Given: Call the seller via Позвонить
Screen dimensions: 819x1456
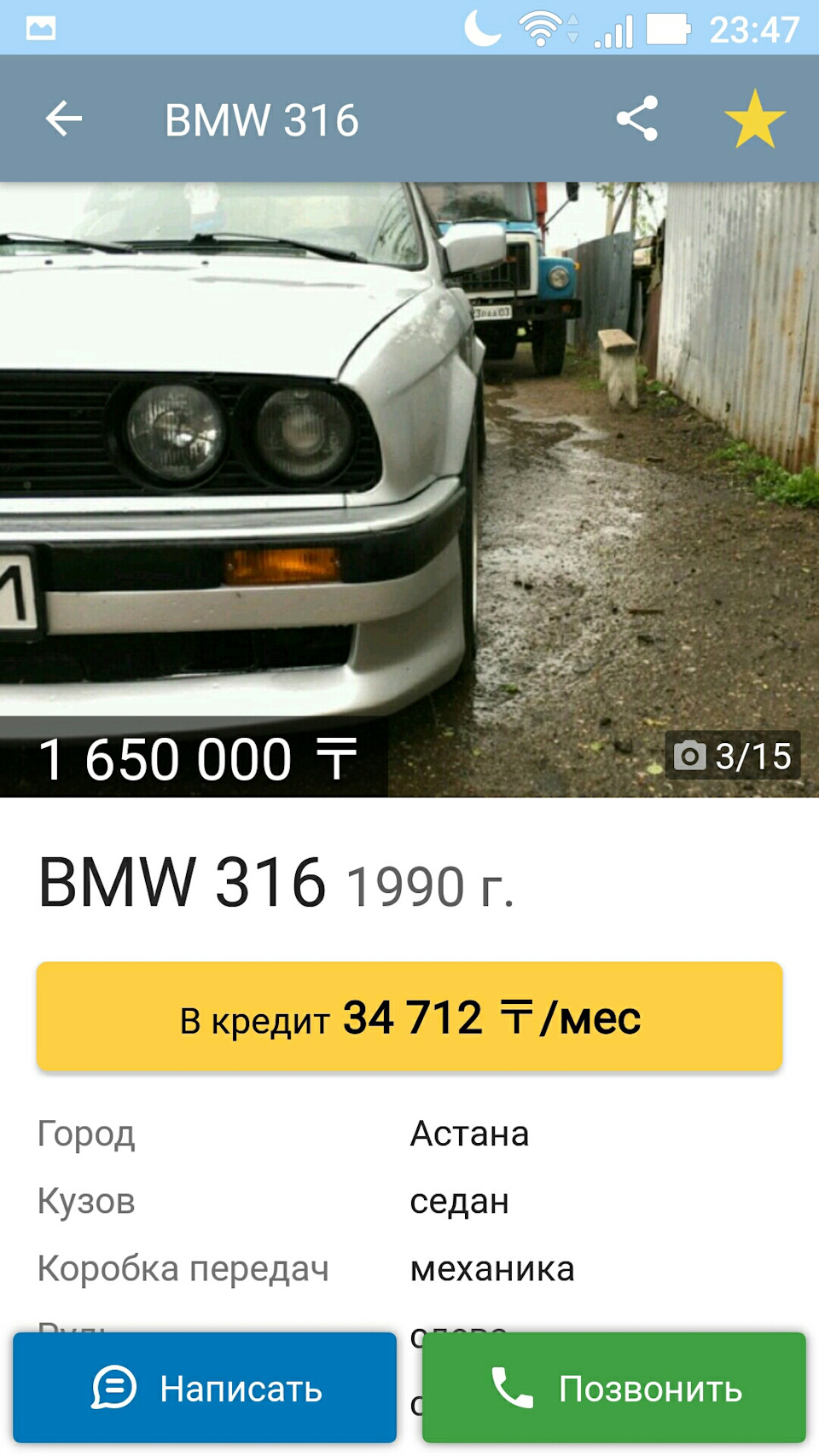Looking at the screenshot, I should click(614, 1389).
